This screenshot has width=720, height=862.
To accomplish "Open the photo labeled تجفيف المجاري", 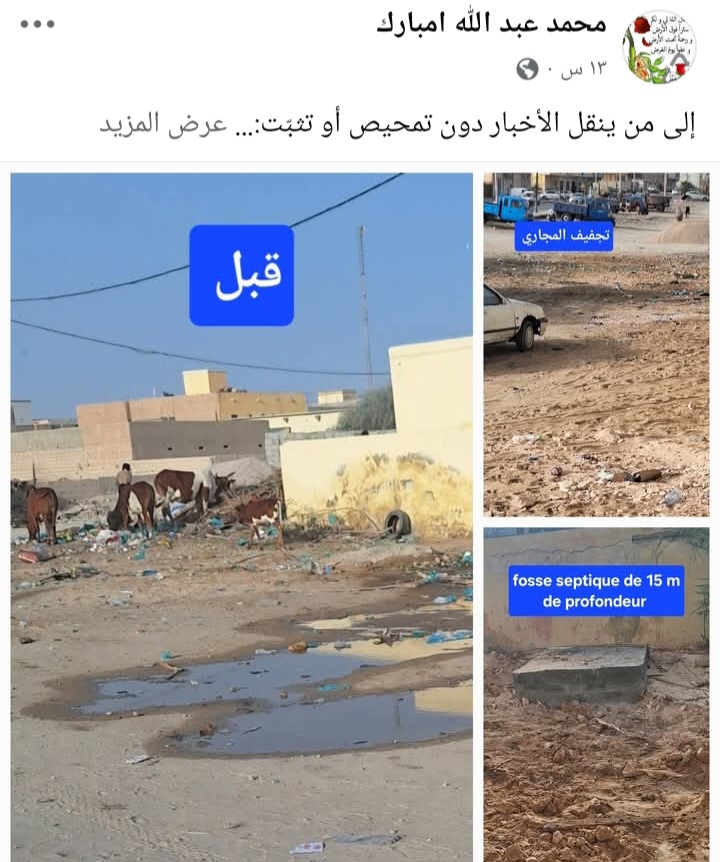I will pyautogui.click(x=596, y=344).
